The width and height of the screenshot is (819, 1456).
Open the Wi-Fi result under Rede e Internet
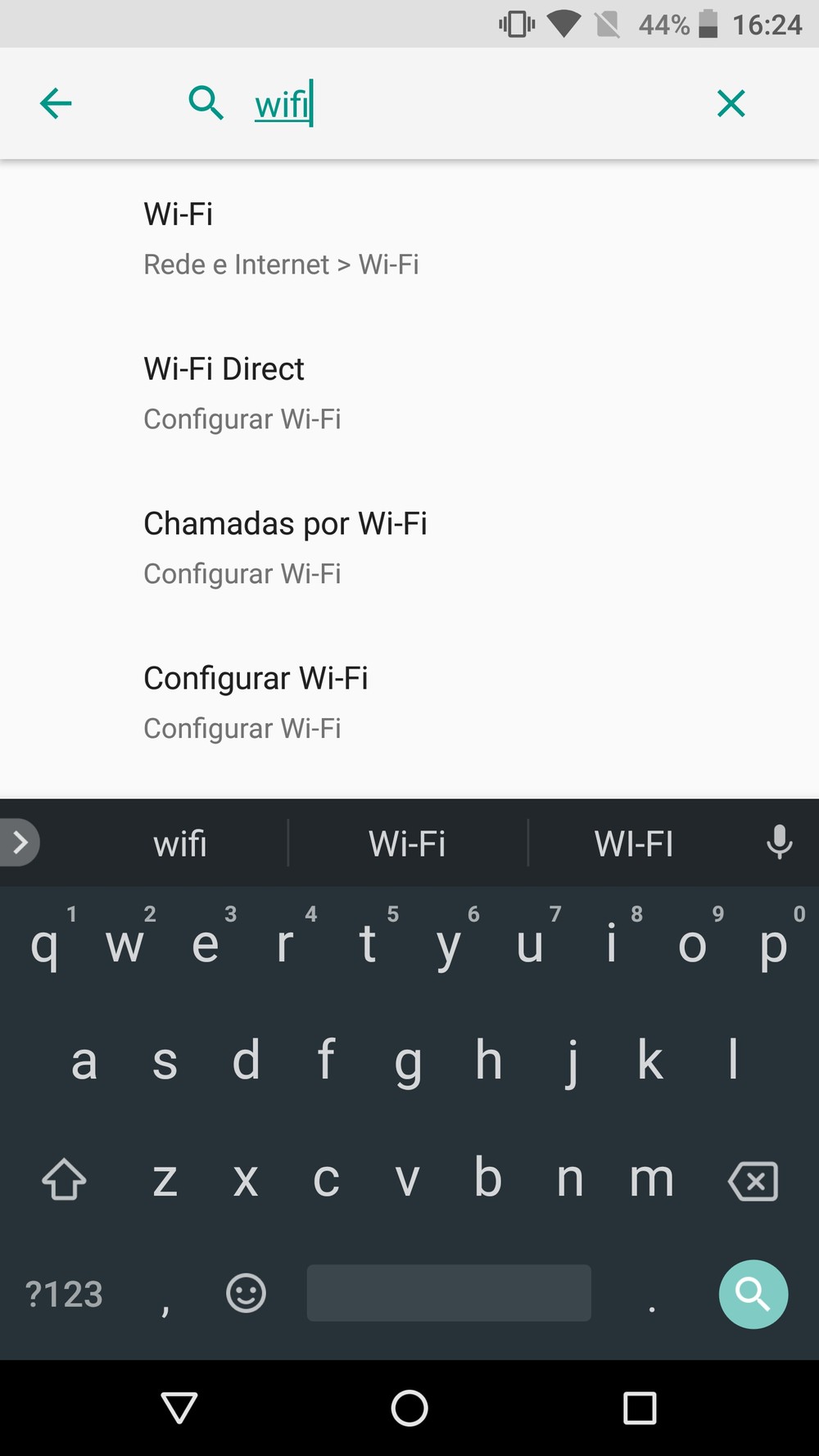(x=409, y=239)
